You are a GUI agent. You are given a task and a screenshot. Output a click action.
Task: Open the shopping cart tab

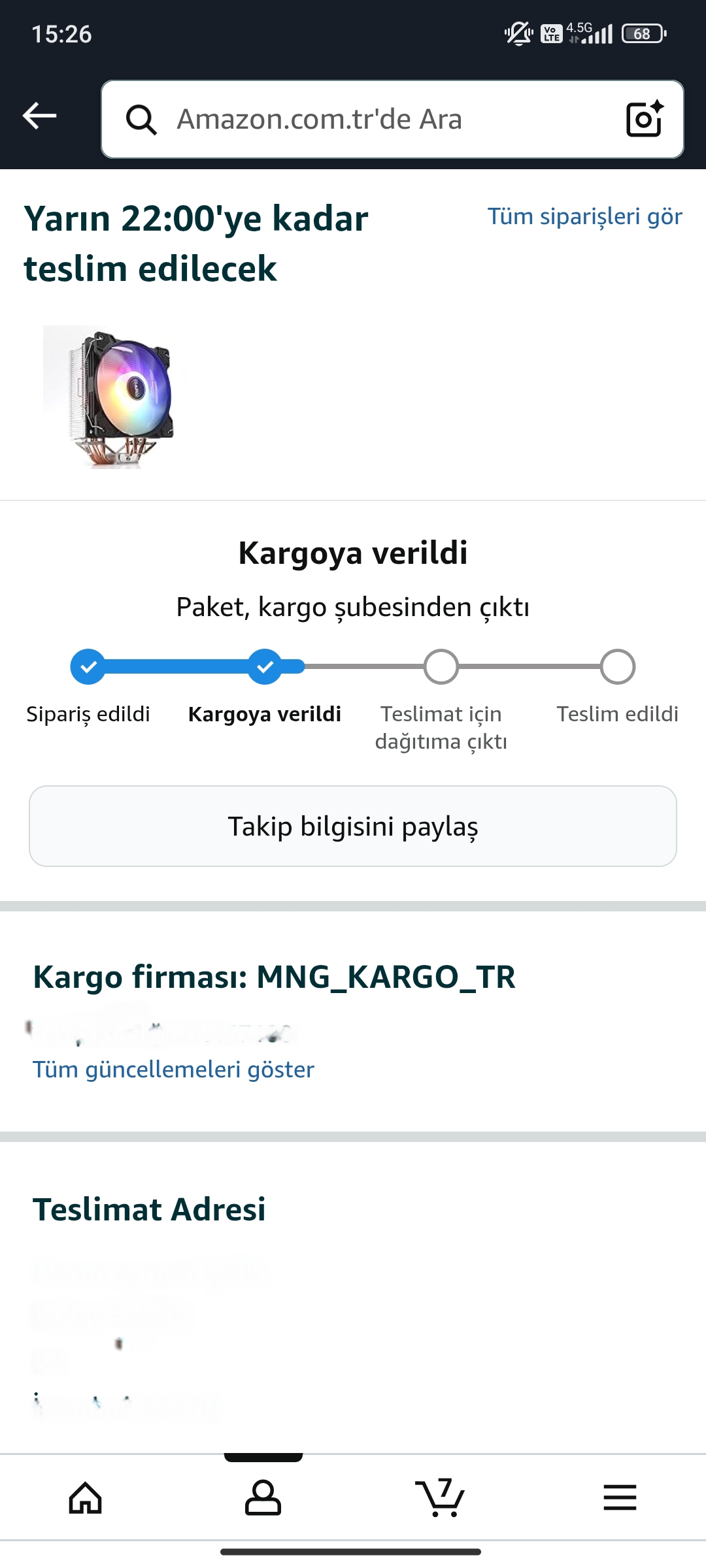(441, 1497)
